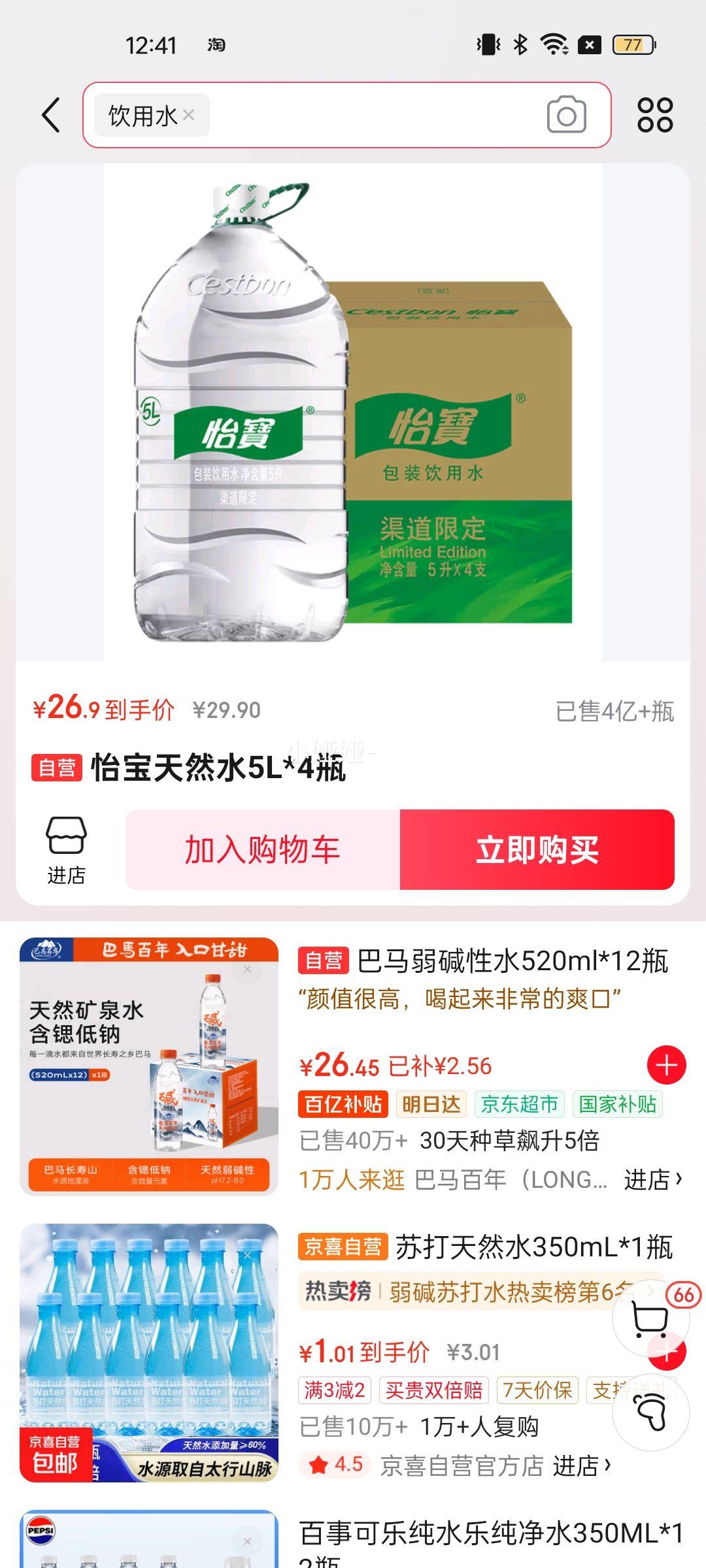Screen dimensions: 706x1568
Task: Enter 京喜自营官方店 via 进店
Action: [582, 1465]
